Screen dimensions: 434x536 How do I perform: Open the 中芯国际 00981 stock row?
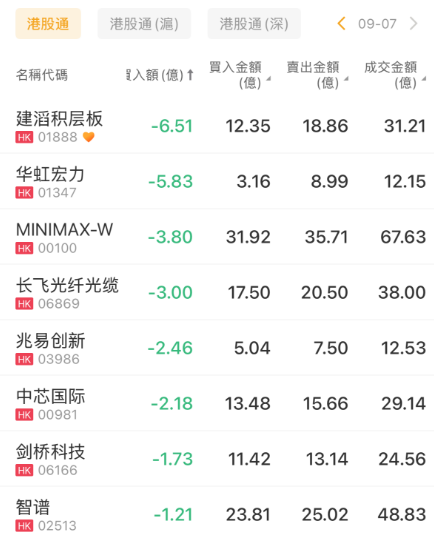click(217, 404)
